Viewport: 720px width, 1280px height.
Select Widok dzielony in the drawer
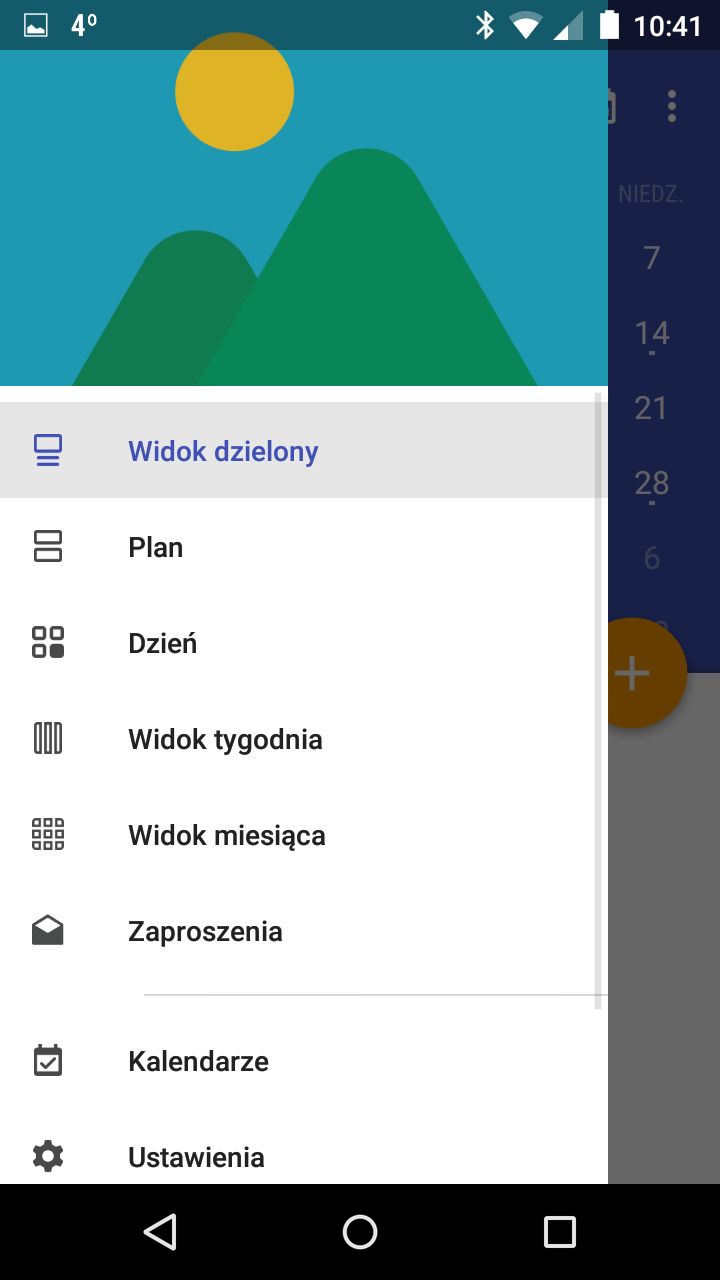[304, 450]
